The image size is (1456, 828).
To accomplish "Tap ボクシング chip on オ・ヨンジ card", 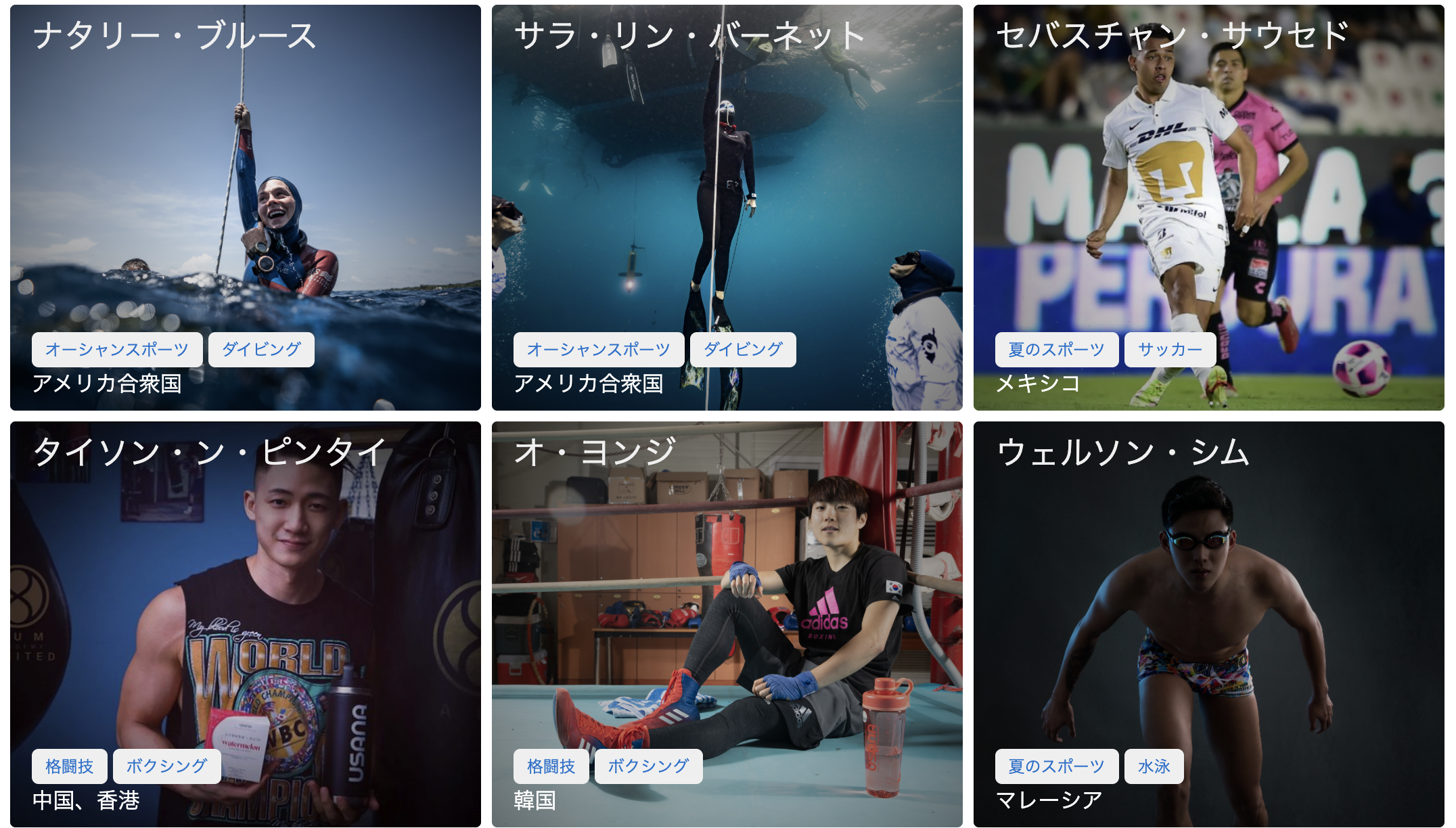I will [648, 766].
